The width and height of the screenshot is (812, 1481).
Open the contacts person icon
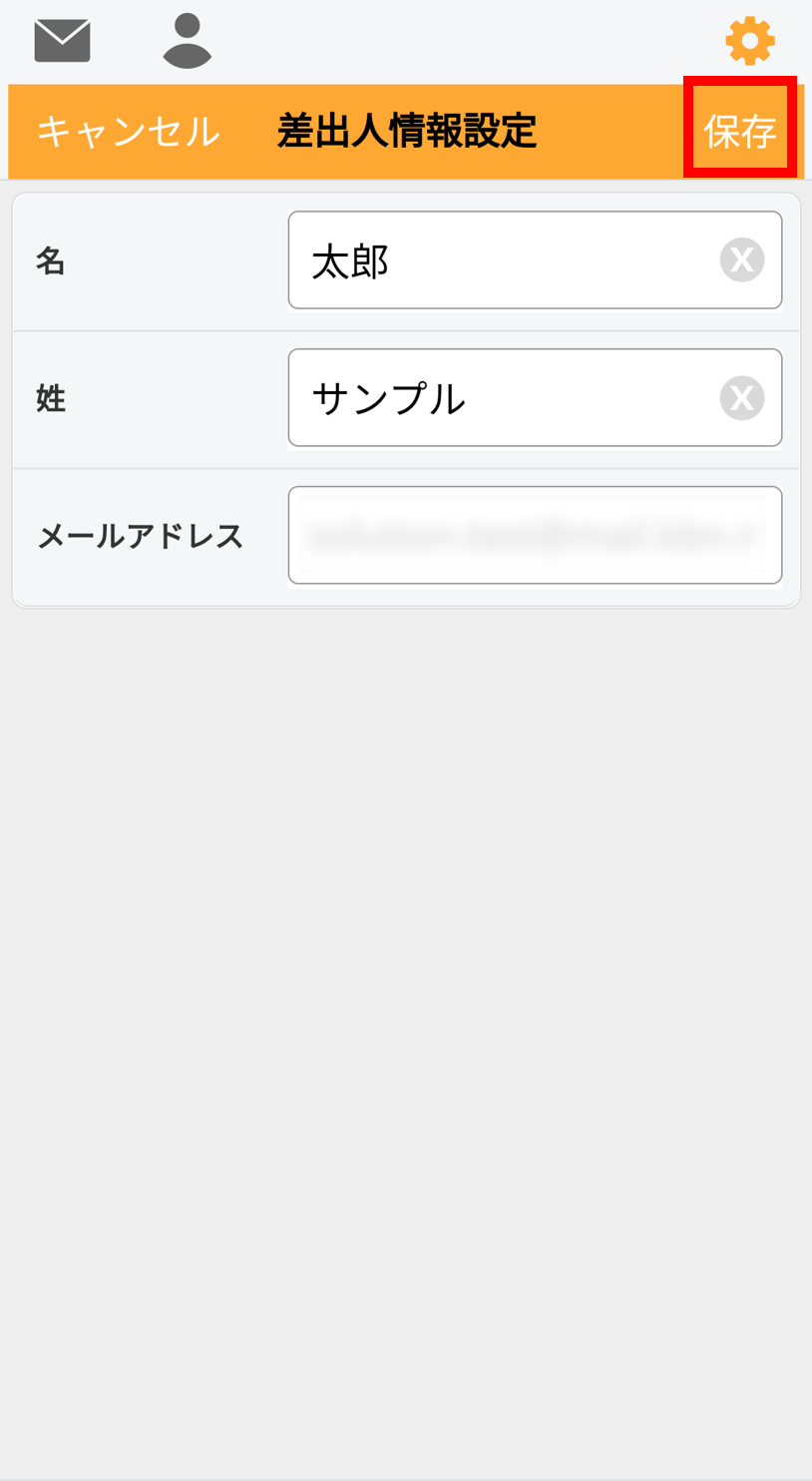[188, 41]
